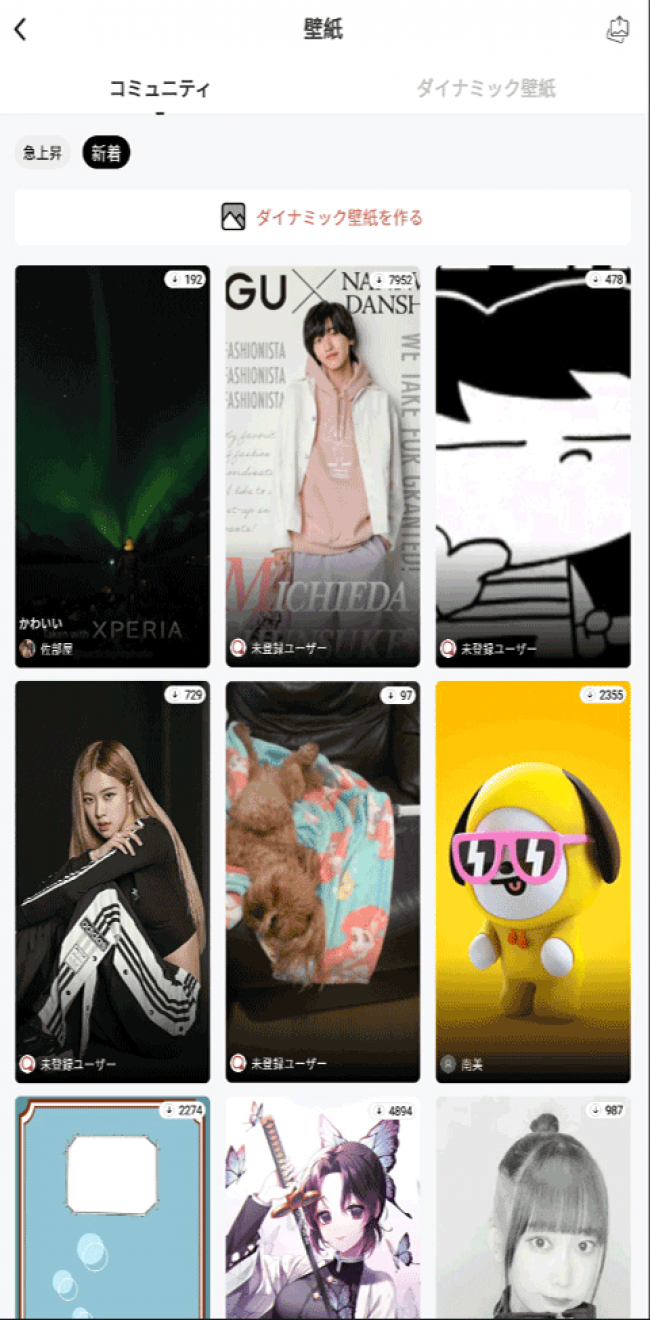Open the sleeping puppy wallpaper with 97 downloads
The image size is (650, 1320).
322,880
